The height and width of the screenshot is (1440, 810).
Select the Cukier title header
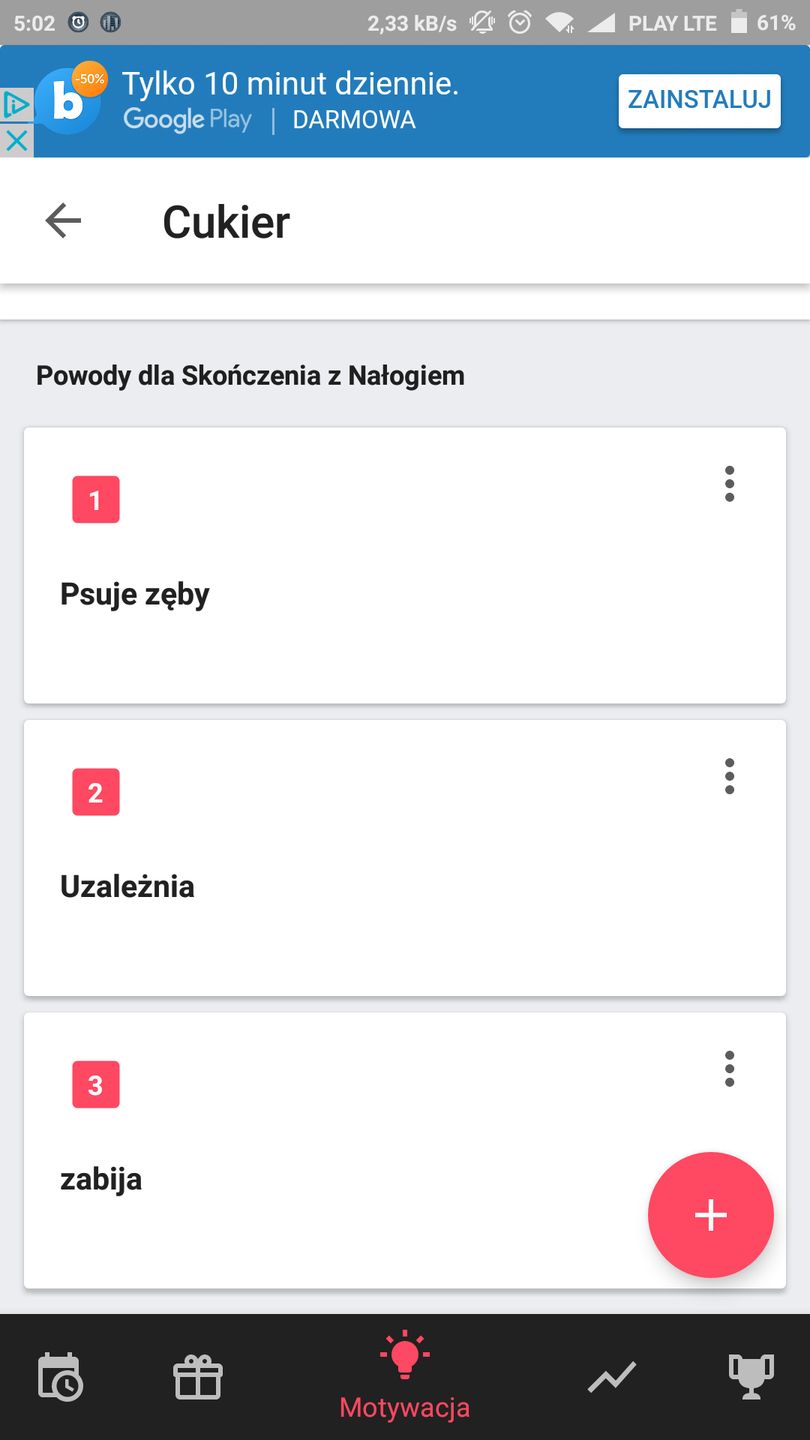click(x=225, y=220)
